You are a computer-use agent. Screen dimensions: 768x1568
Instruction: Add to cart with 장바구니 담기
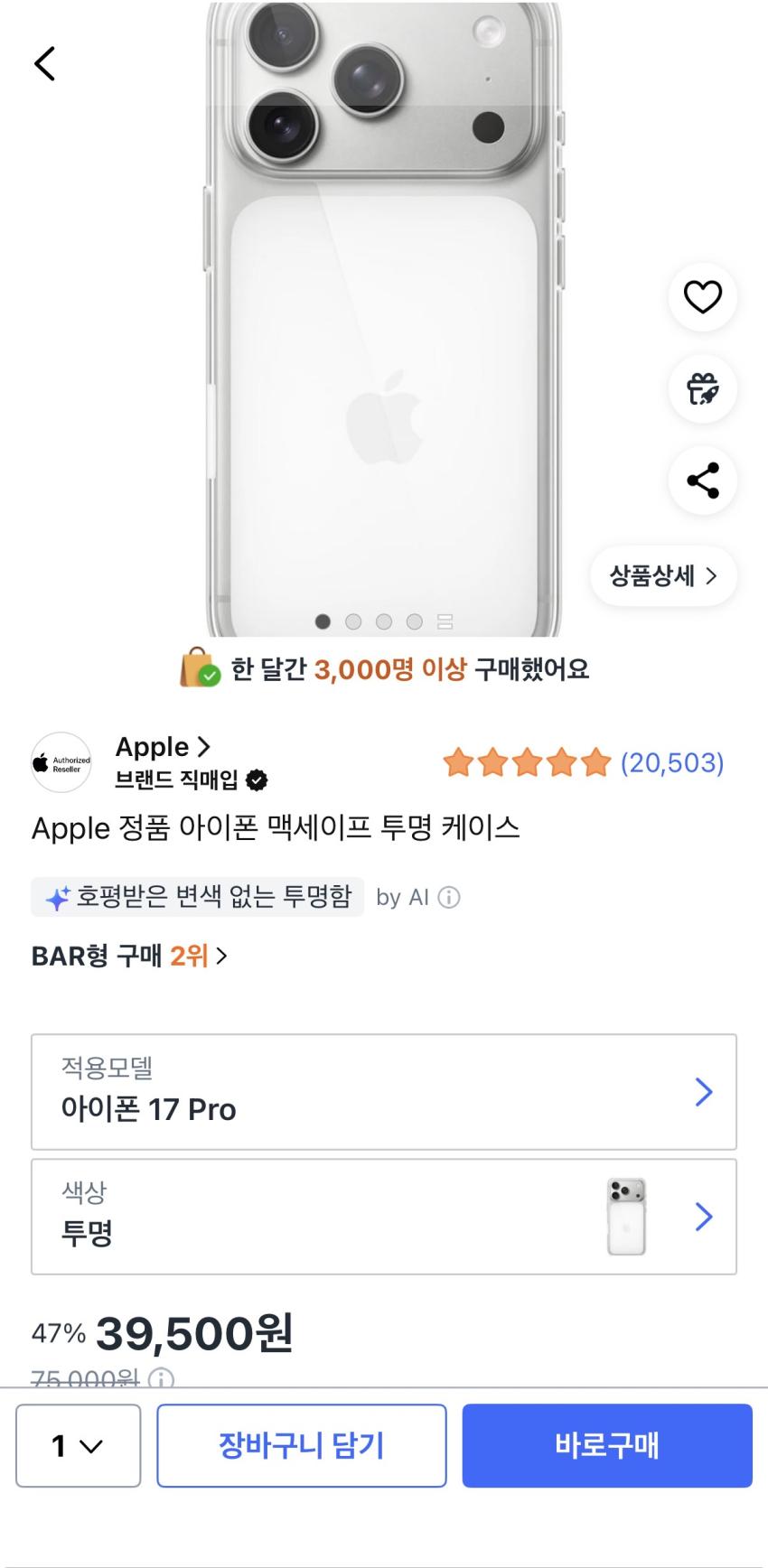coord(302,1445)
